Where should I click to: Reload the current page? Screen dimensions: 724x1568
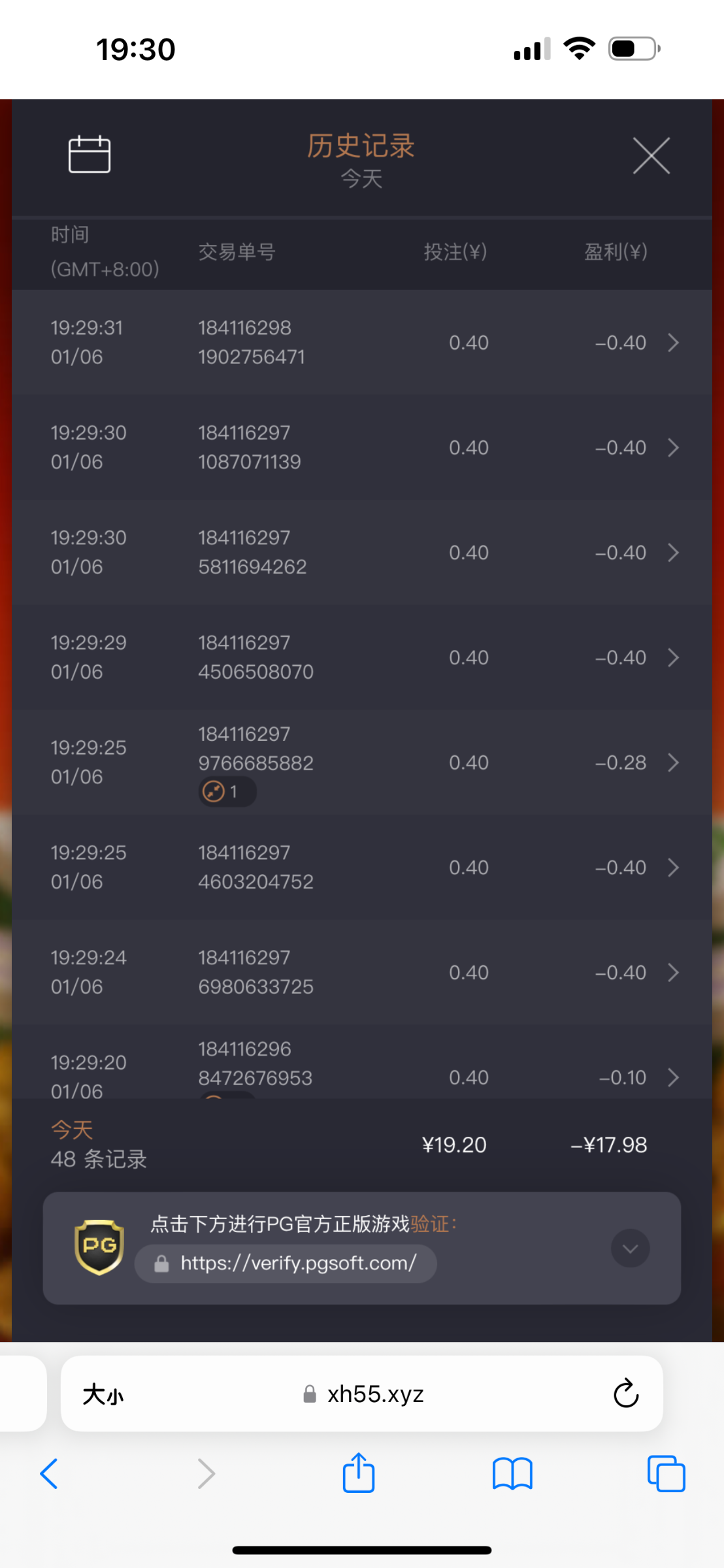coord(625,1394)
